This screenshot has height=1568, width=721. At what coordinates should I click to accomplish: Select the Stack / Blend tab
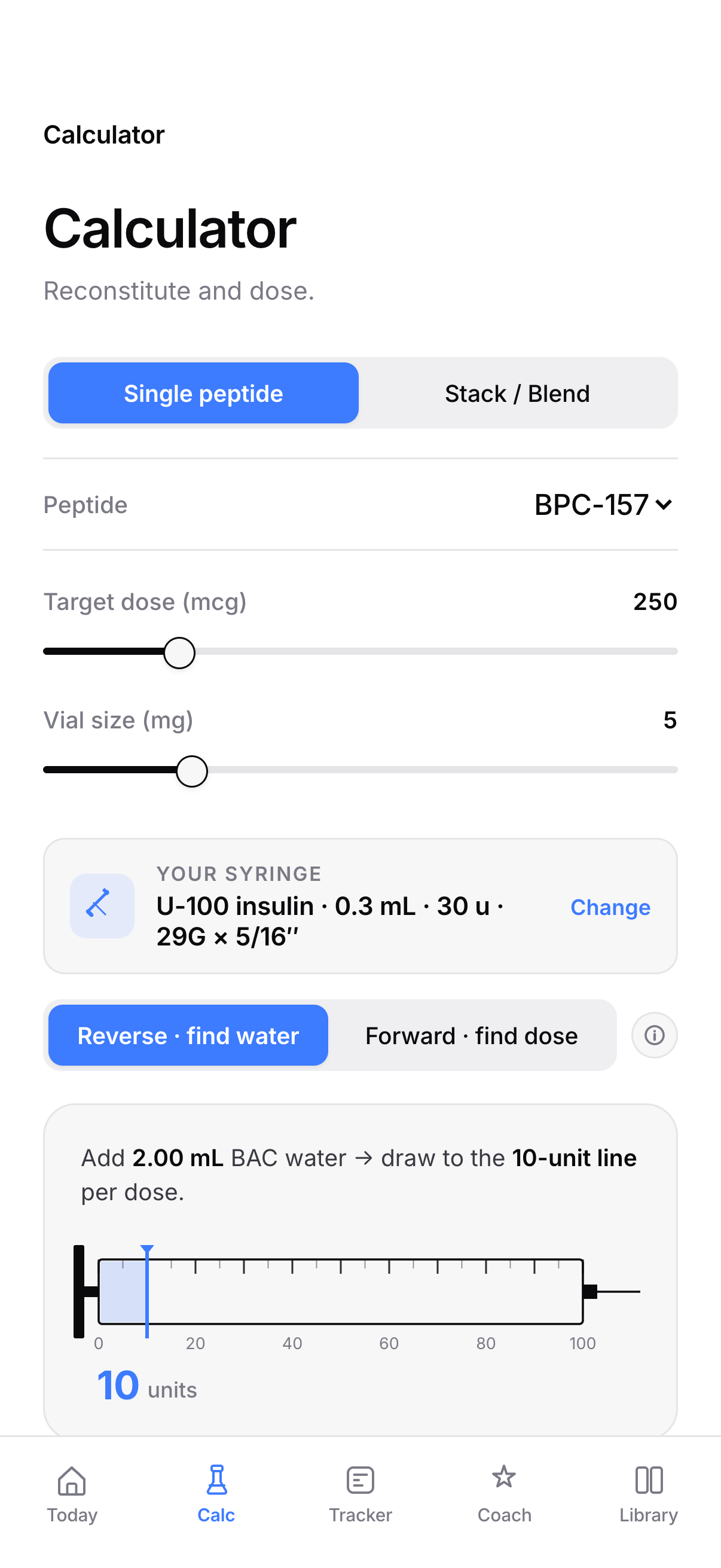[x=518, y=393]
